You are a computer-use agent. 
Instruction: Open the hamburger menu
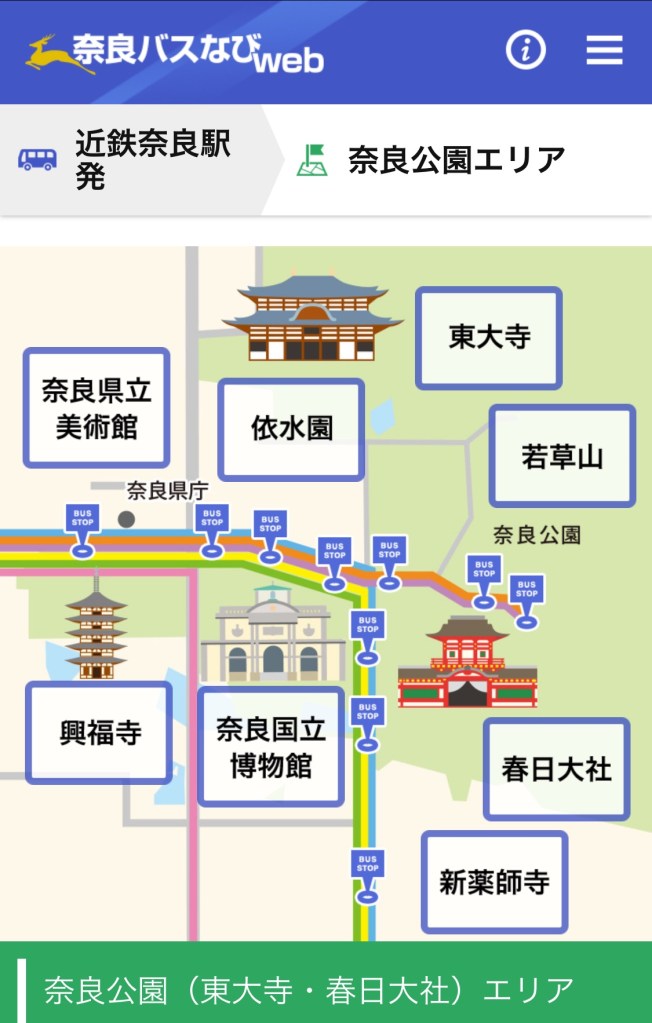coord(604,50)
